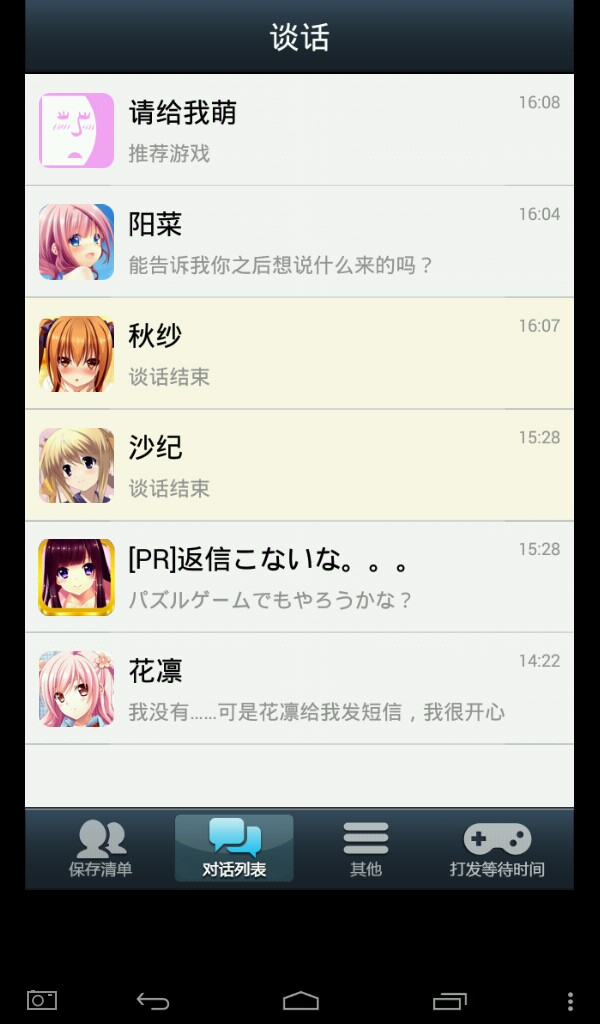The height and width of the screenshot is (1024, 600).
Task: Go to the Android home screen
Action: coord(300,1000)
